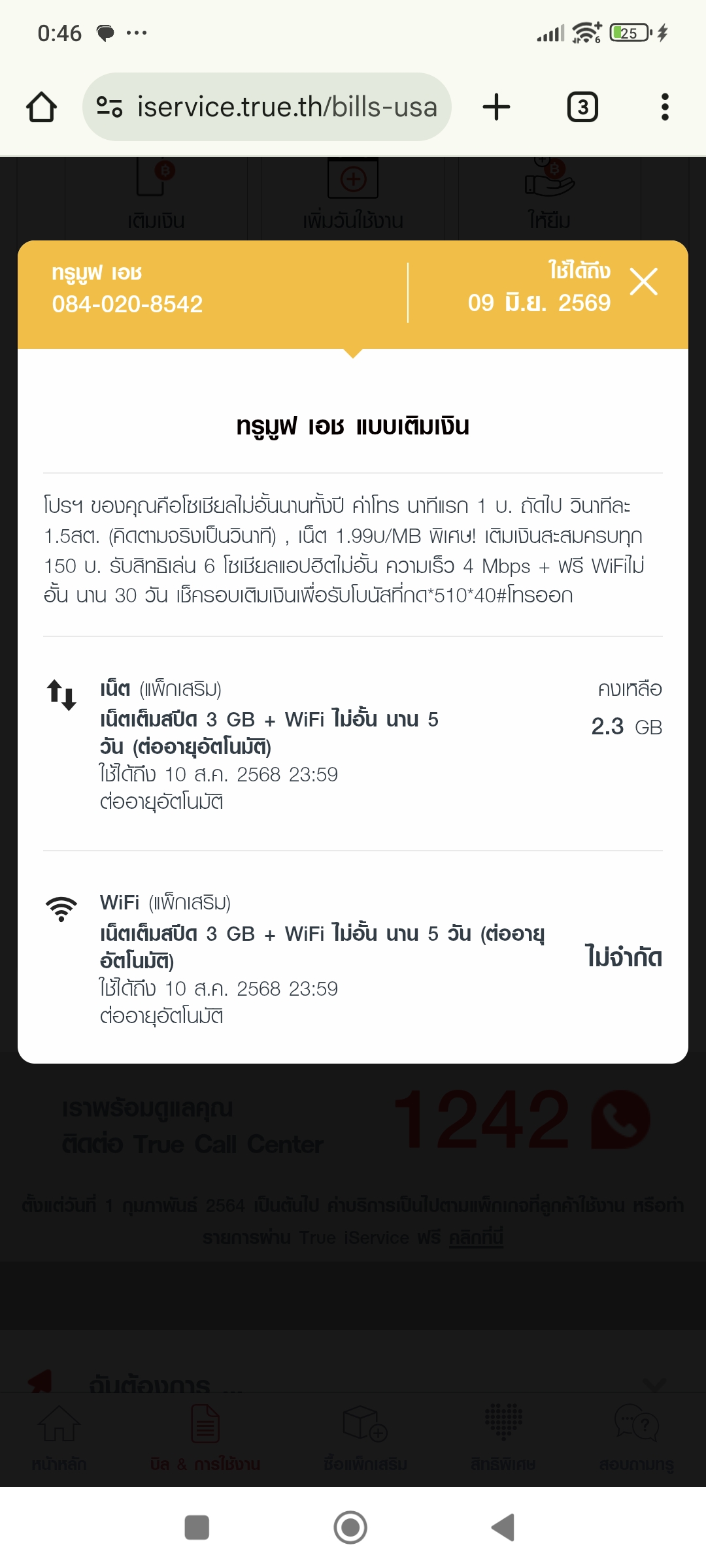
Task: View site information icon in address bar
Action: coord(109,107)
